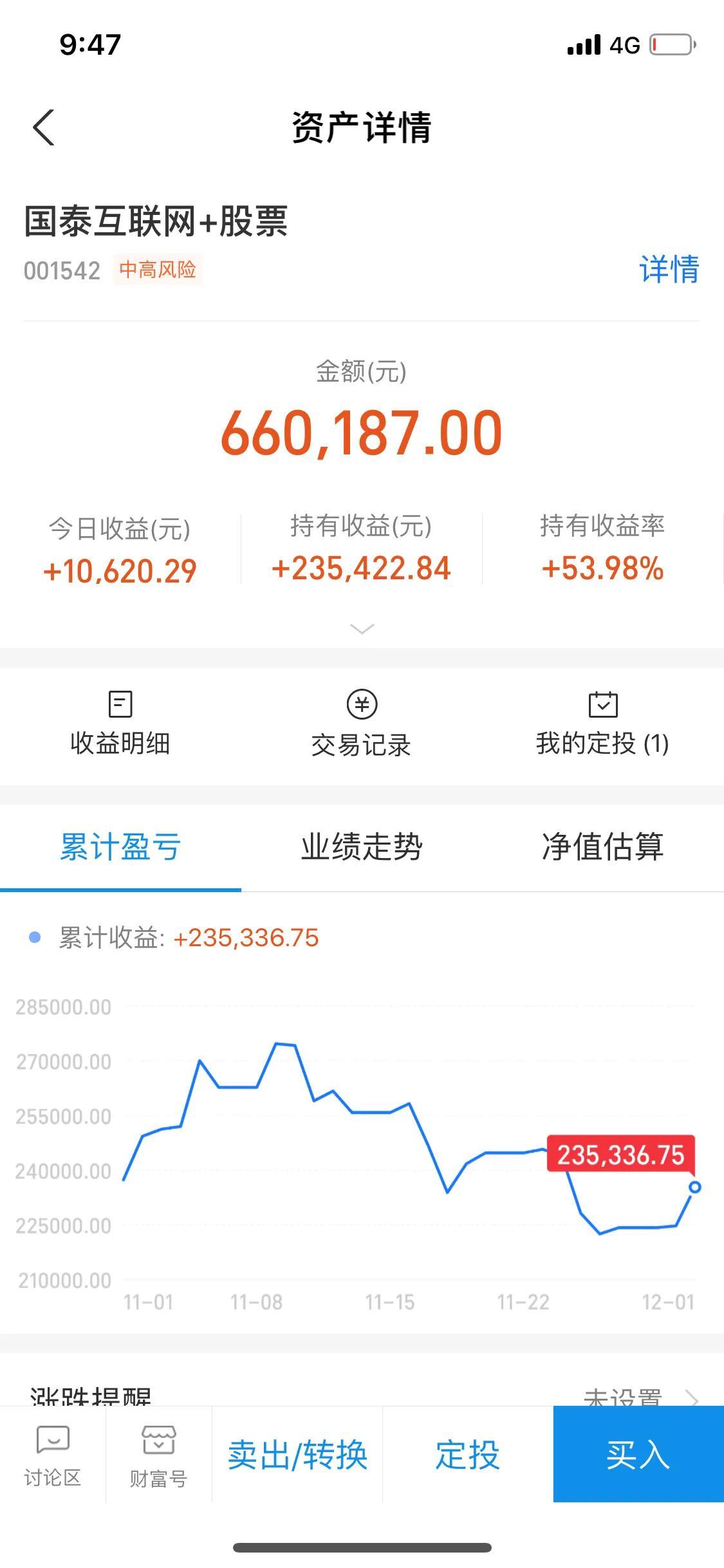Tap 卖出/转换 to sell or convert
This screenshot has height=1568, width=724.
tap(297, 1455)
